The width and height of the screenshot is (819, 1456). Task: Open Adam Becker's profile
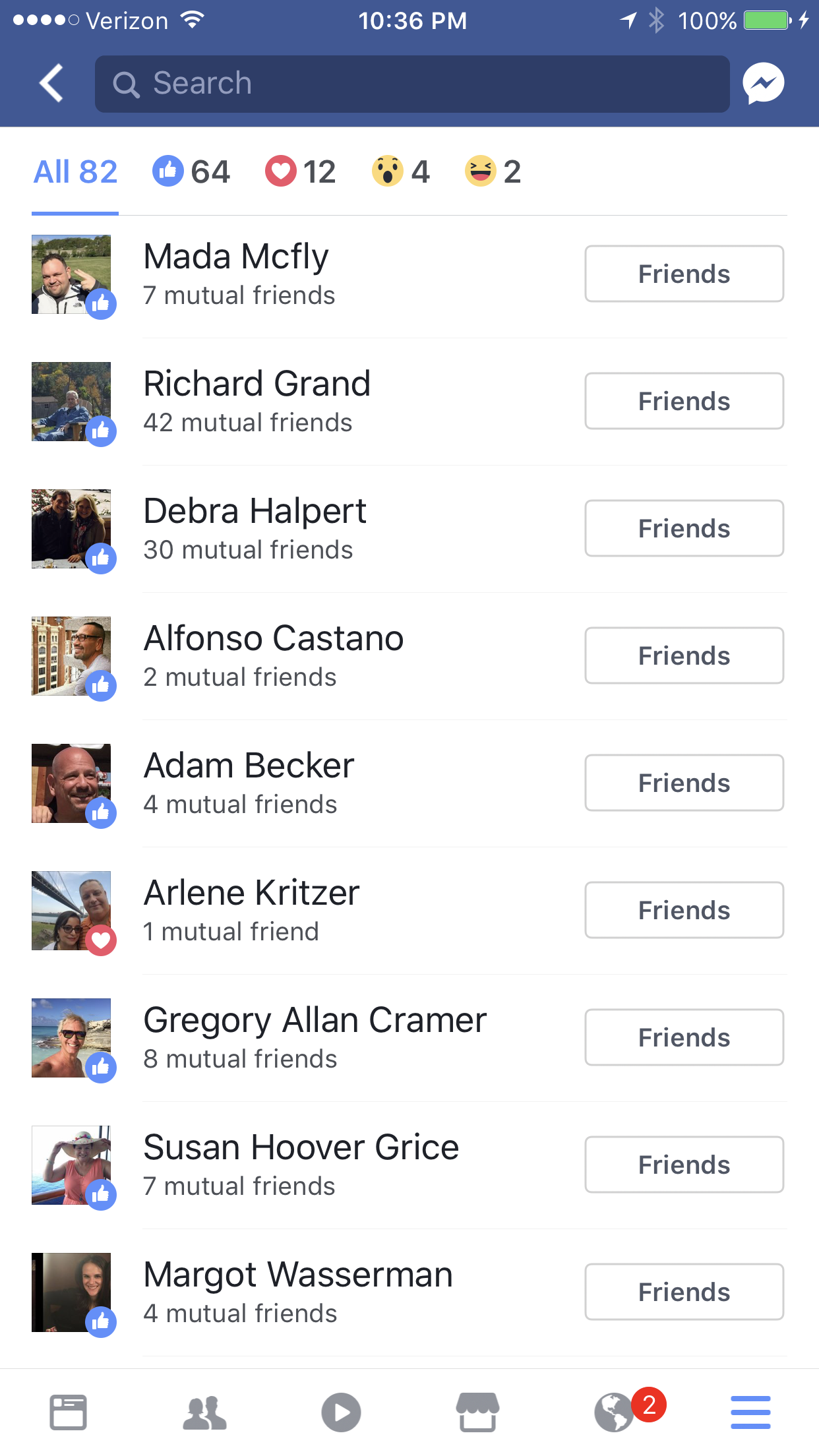click(249, 766)
